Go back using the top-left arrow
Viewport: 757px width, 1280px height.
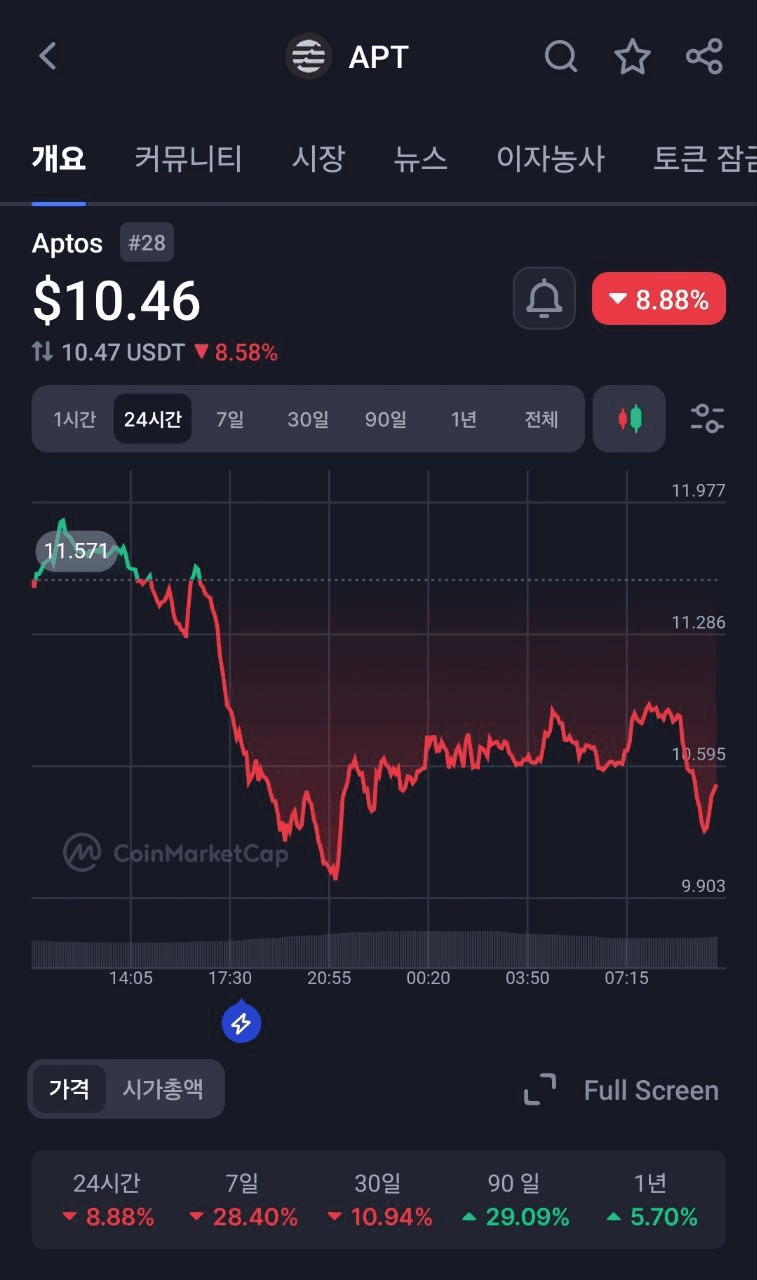[48, 56]
